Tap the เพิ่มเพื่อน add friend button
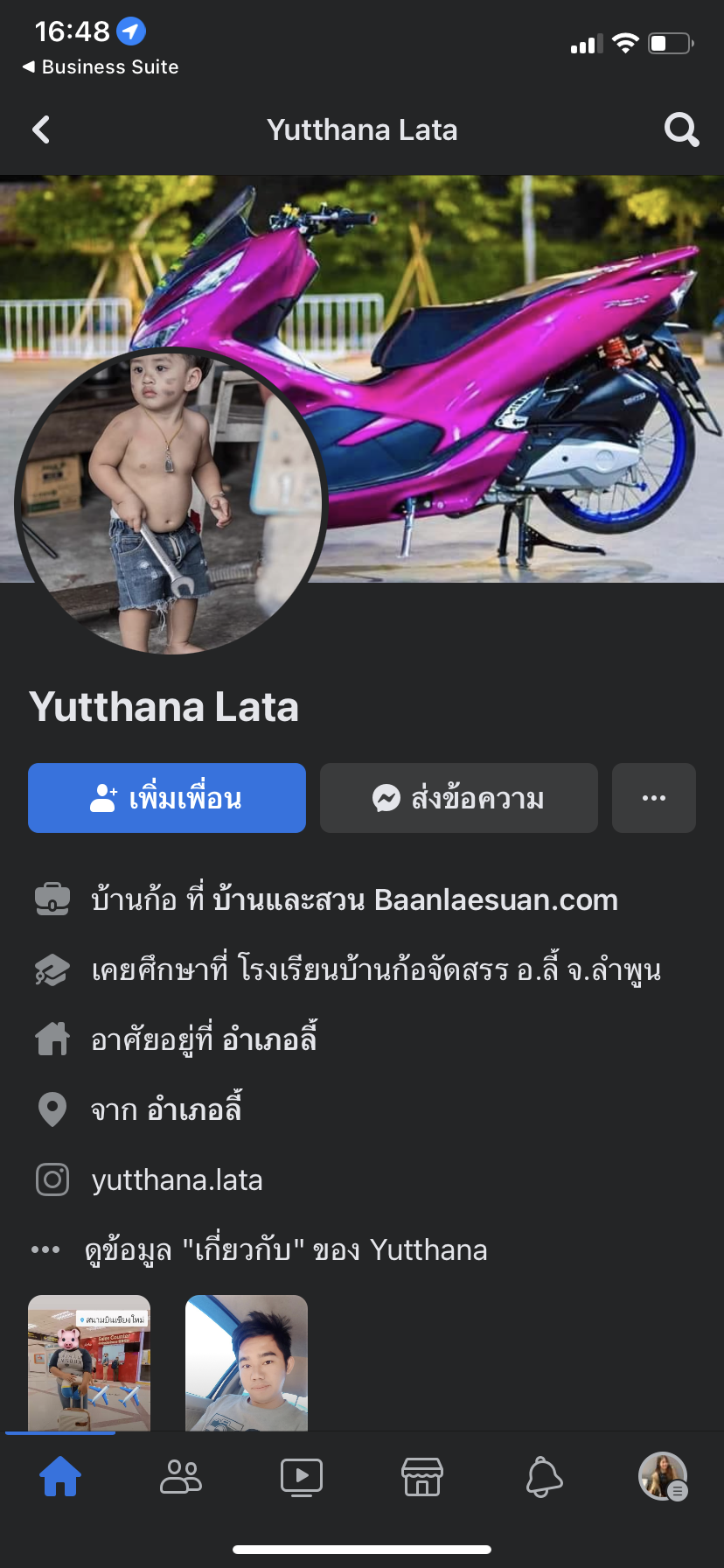 click(x=167, y=798)
